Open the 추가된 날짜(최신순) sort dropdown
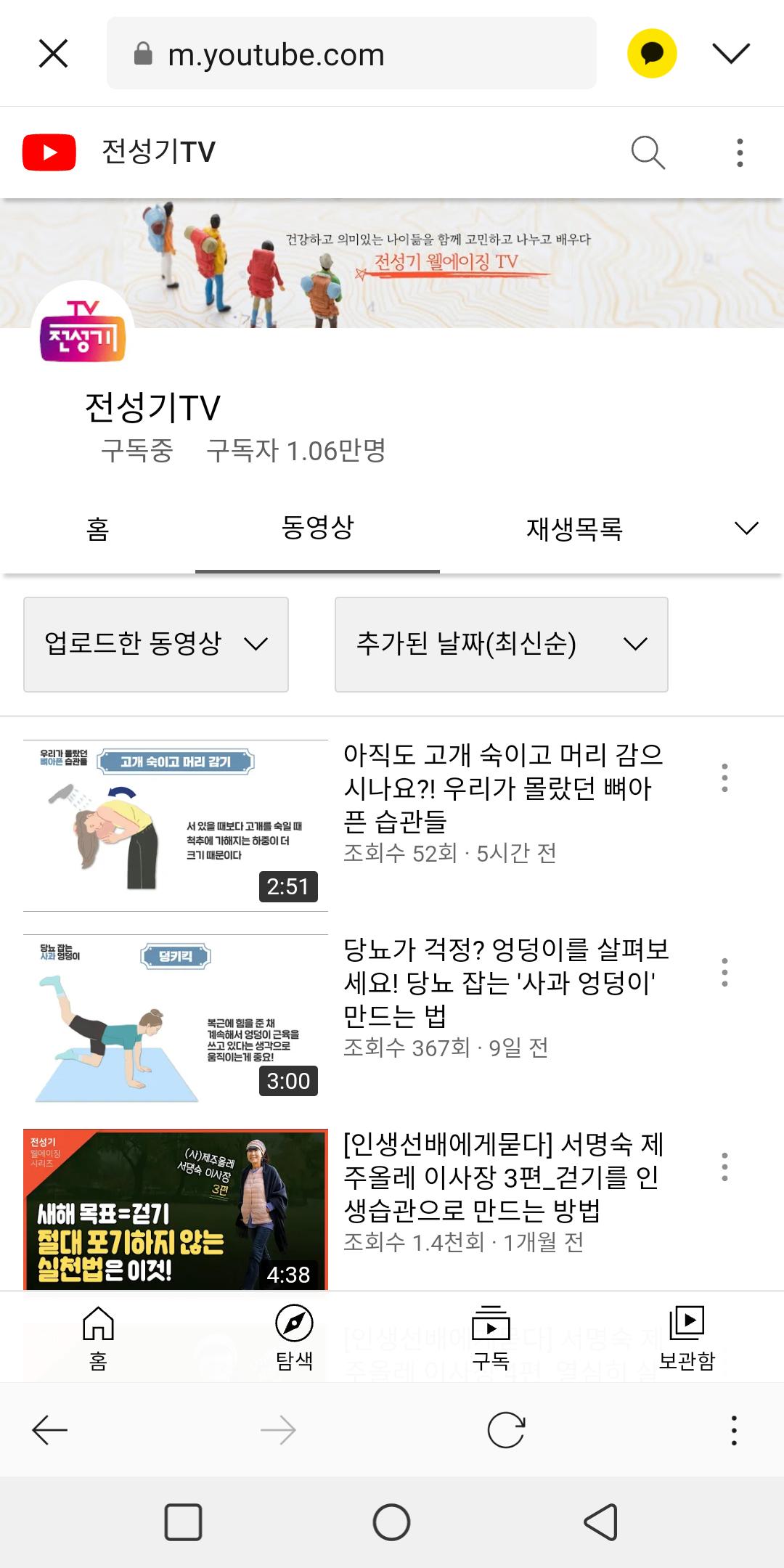This screenshot has width=784, height=1568. click(501, 644)
